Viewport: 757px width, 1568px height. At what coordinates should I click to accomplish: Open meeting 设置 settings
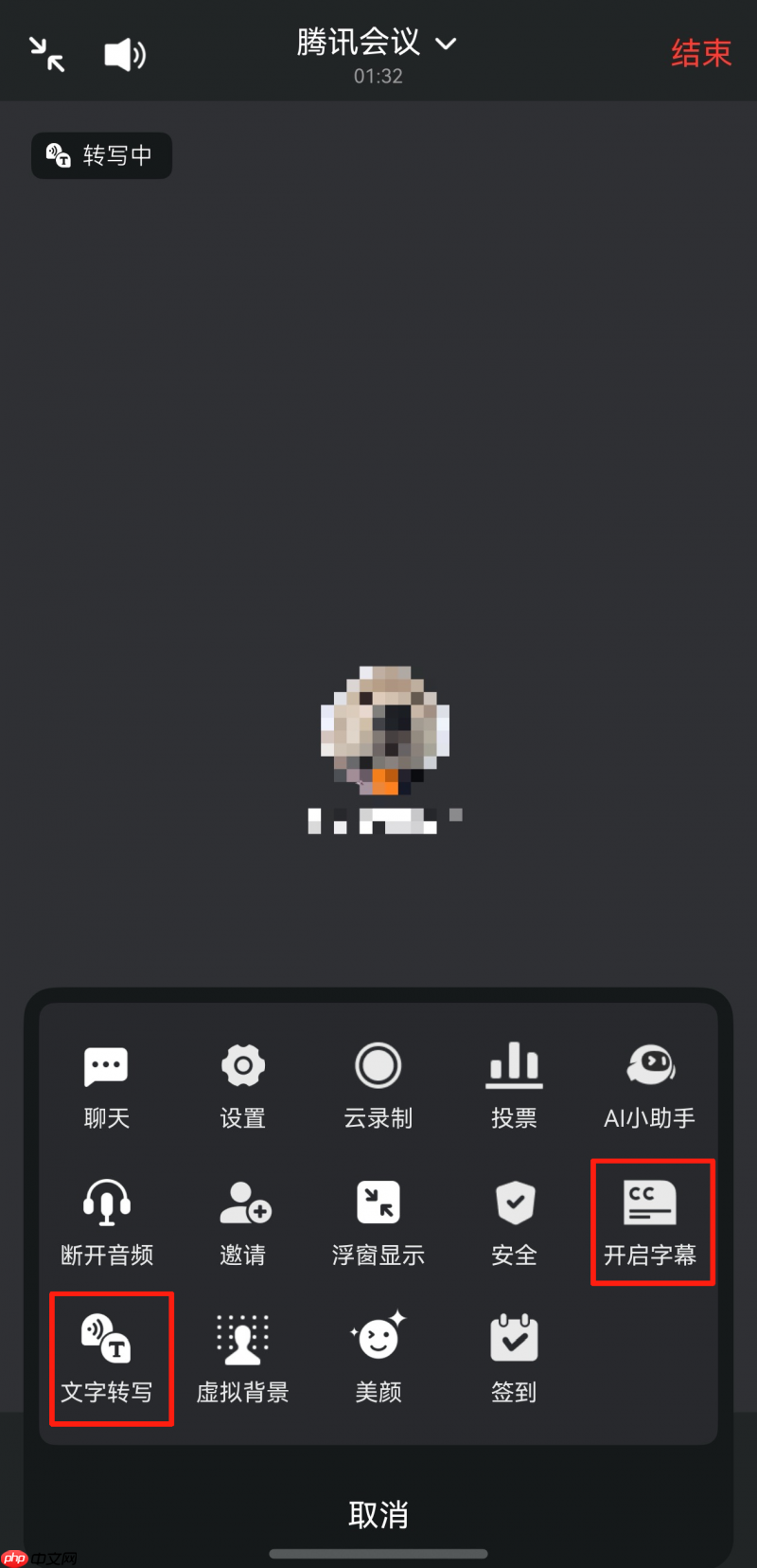click(242, 1084)
